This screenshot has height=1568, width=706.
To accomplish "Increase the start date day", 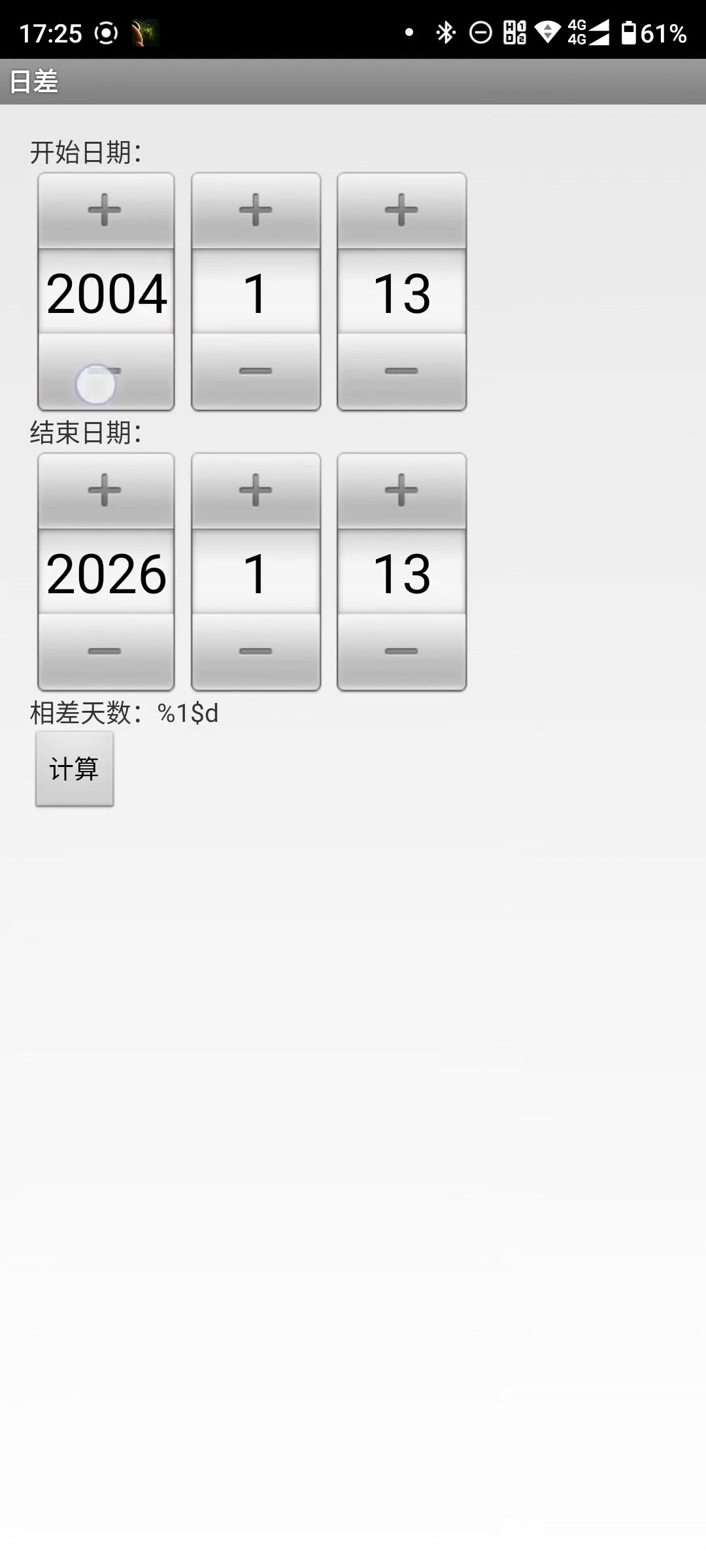I will 401,210.
